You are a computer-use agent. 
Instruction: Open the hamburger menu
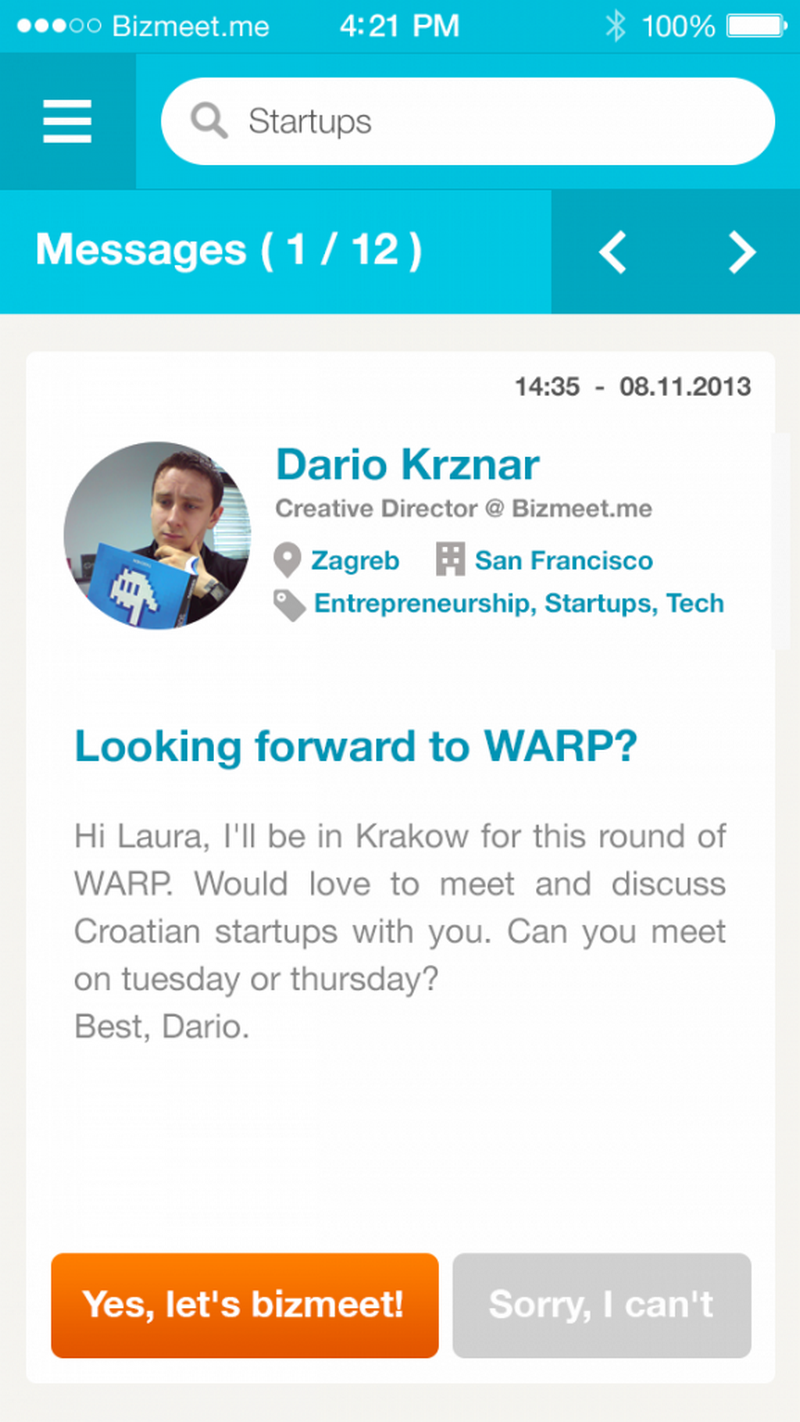point(67,122)
